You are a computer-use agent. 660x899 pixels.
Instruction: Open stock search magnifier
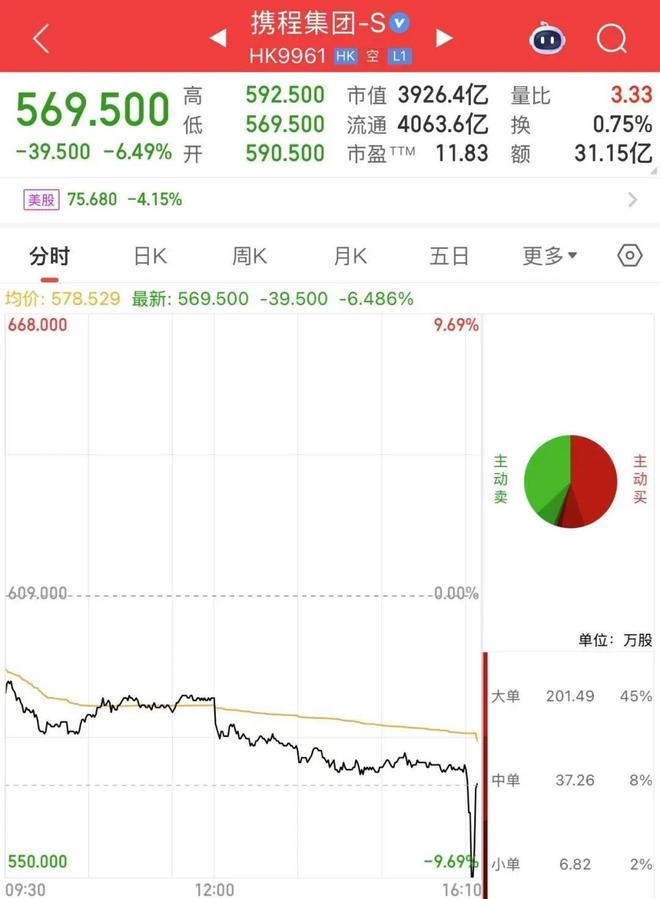coord(610,39)
